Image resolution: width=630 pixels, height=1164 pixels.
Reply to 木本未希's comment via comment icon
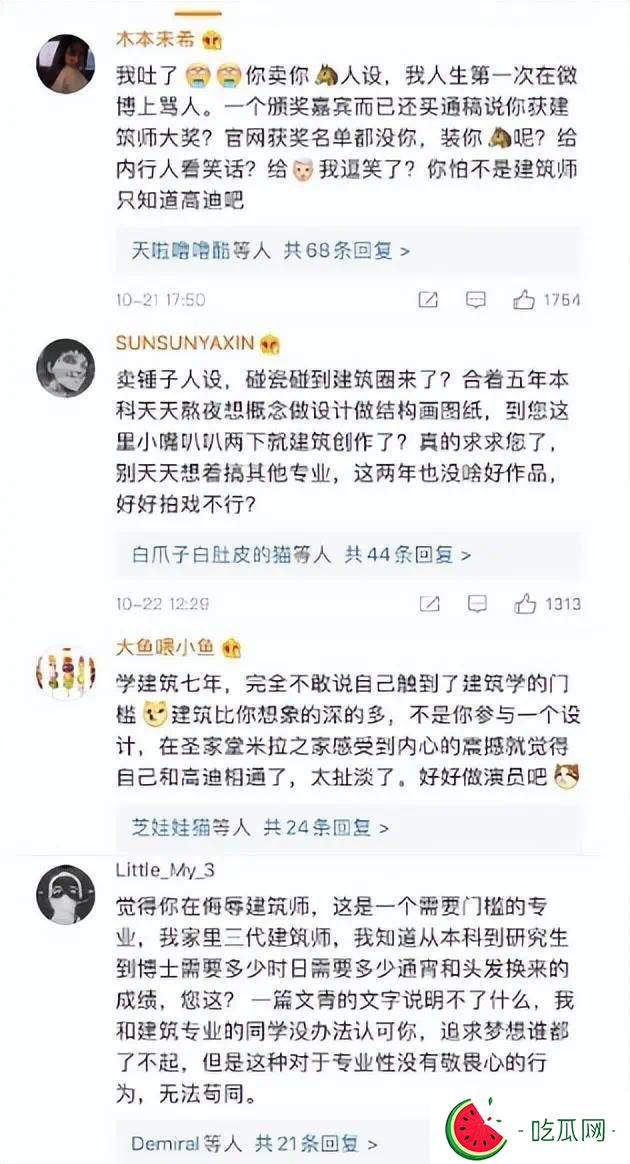coord(478,299)
